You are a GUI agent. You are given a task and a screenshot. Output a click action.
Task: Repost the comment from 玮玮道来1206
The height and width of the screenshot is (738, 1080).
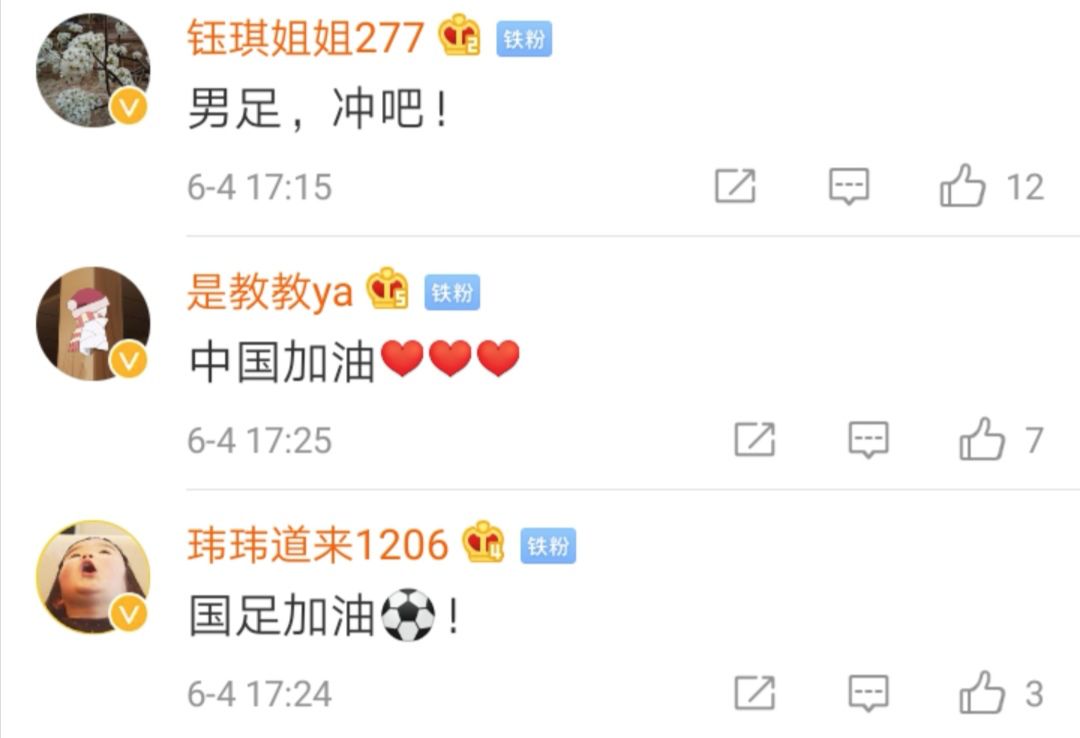pyautogui.click(x=754, y=693)
